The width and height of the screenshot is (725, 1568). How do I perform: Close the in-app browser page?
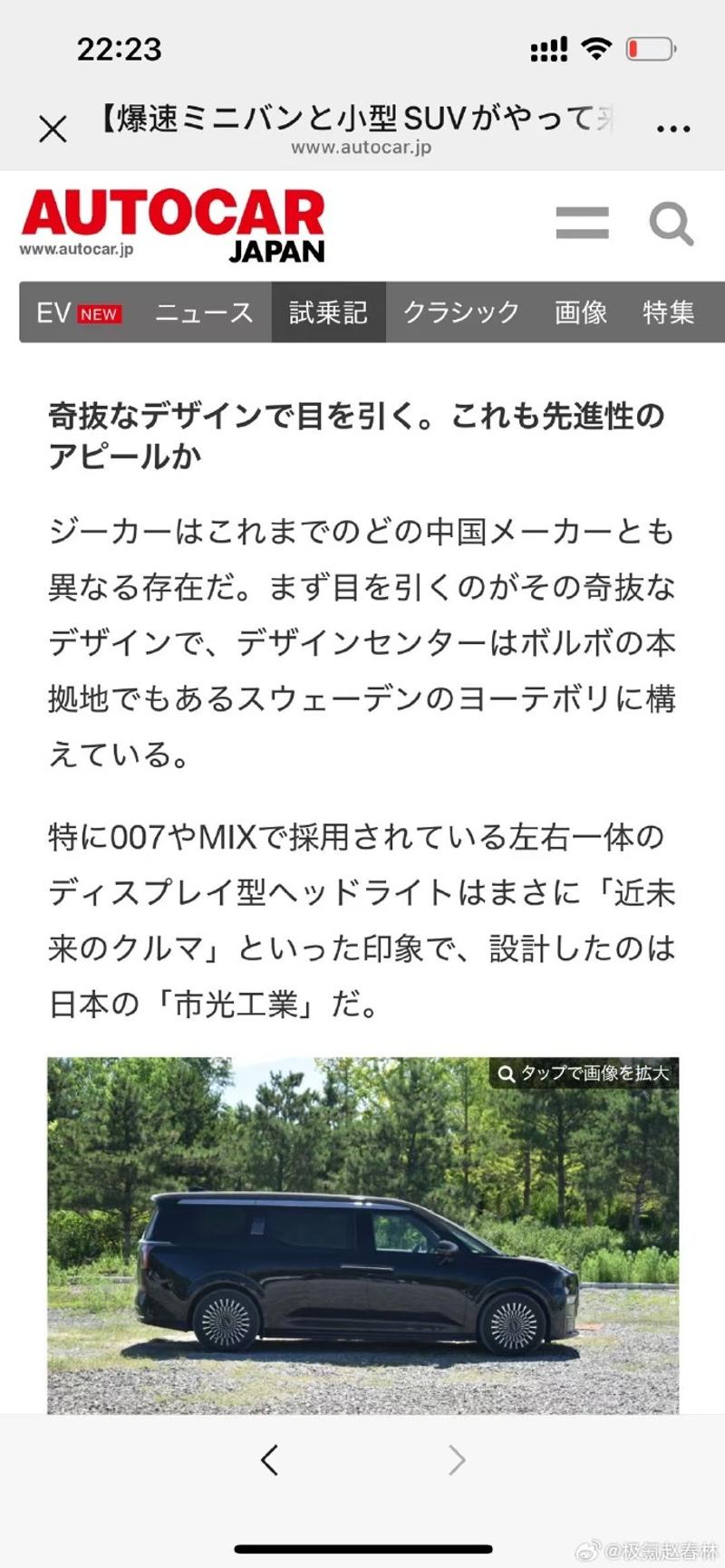coord(53,130)
